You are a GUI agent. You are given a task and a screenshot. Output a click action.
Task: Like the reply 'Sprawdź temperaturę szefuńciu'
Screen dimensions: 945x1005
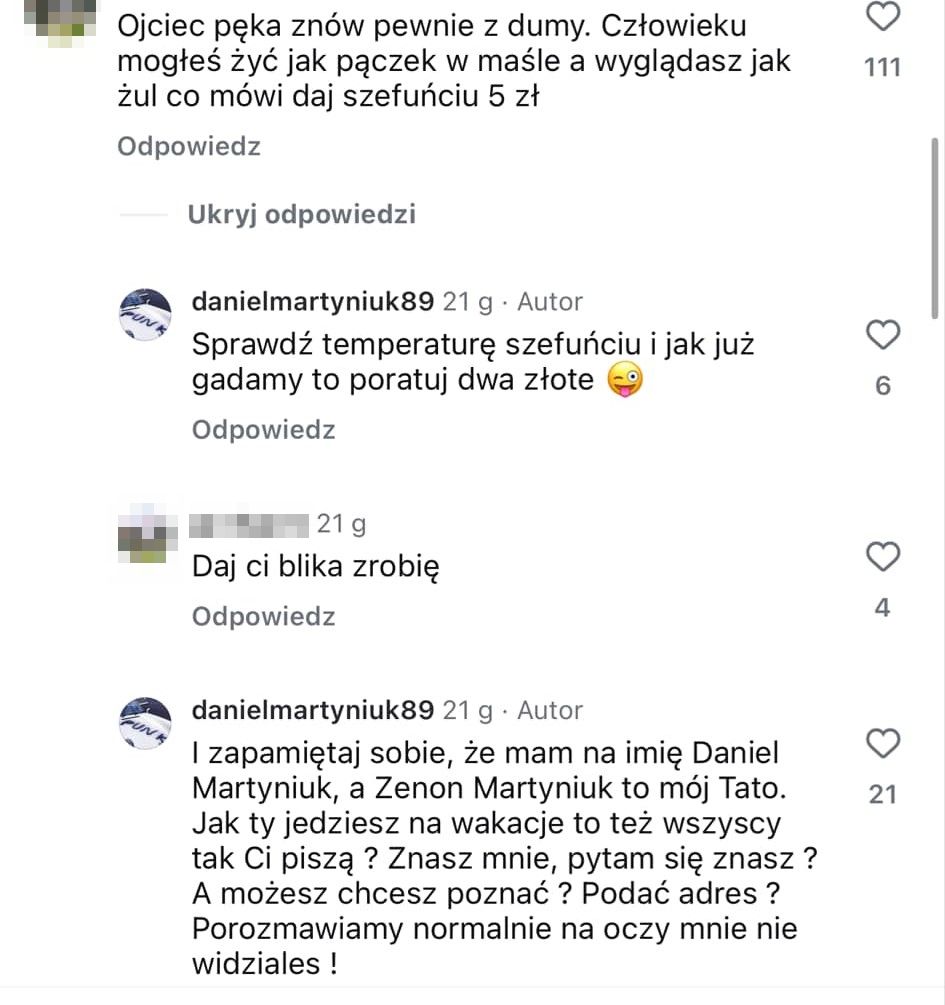click(882, 336)
